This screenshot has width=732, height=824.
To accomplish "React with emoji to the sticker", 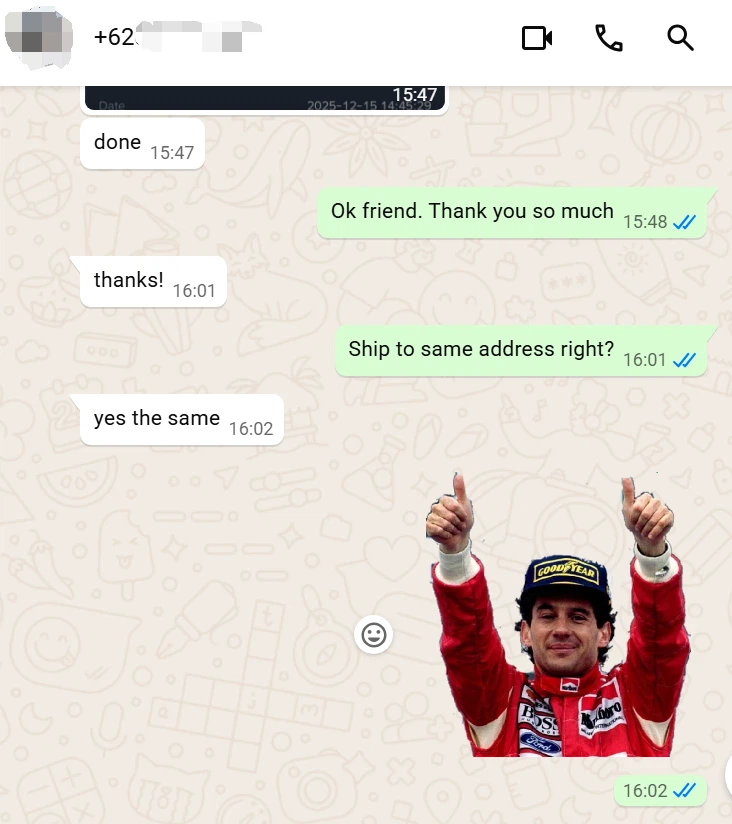I will 374,635.
